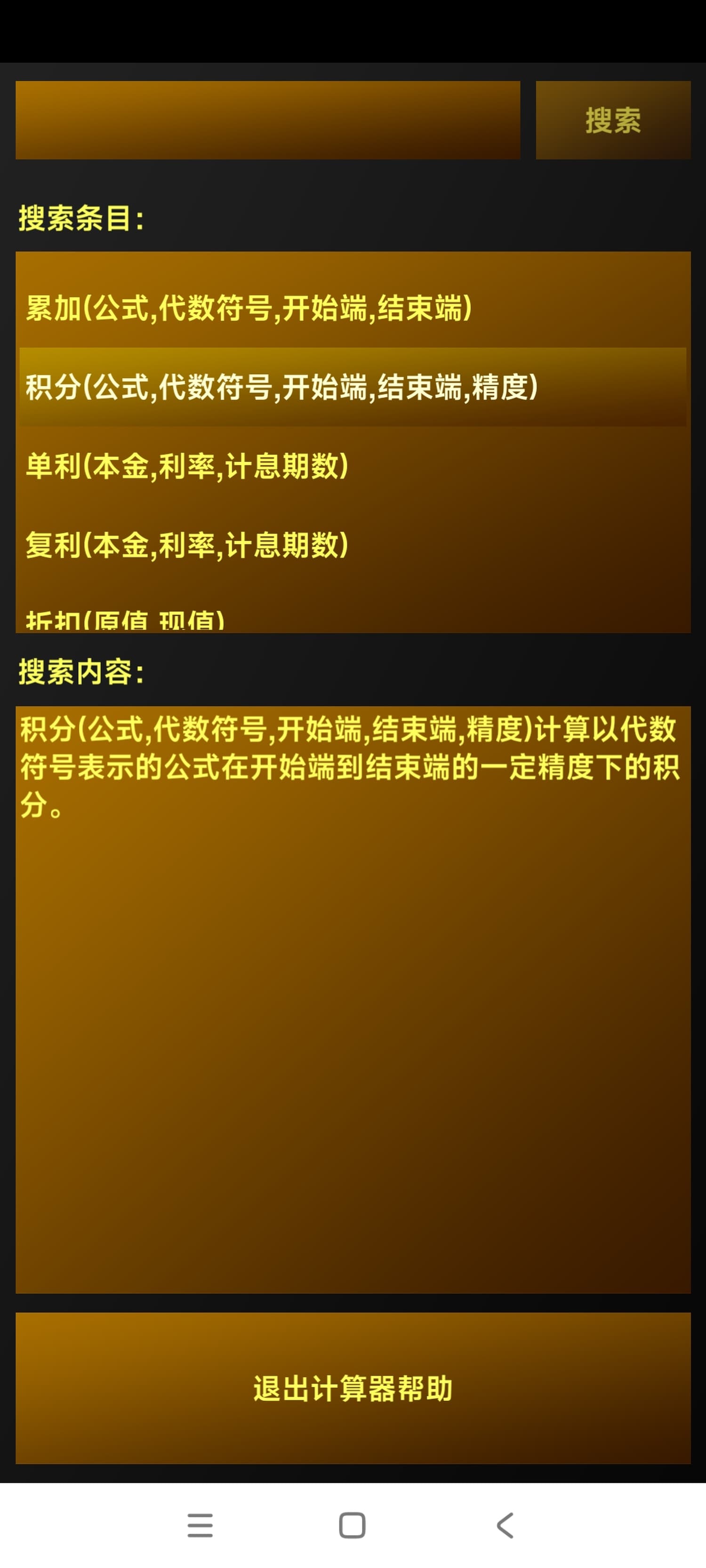706x1568 pixels.
Task: Open the system recent apps menu
Action: [200, 1525]
